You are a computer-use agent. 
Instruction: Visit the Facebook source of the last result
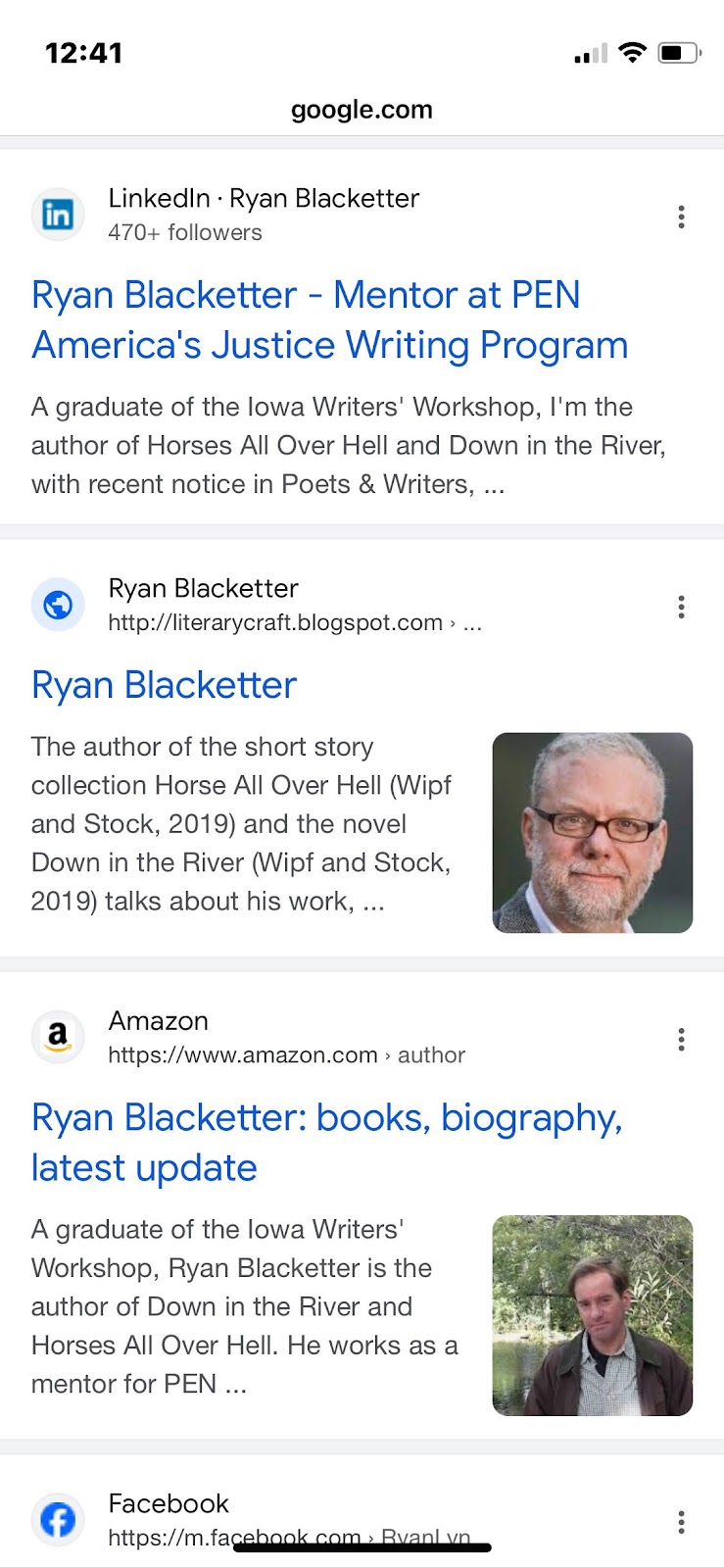pos(169,1504)
